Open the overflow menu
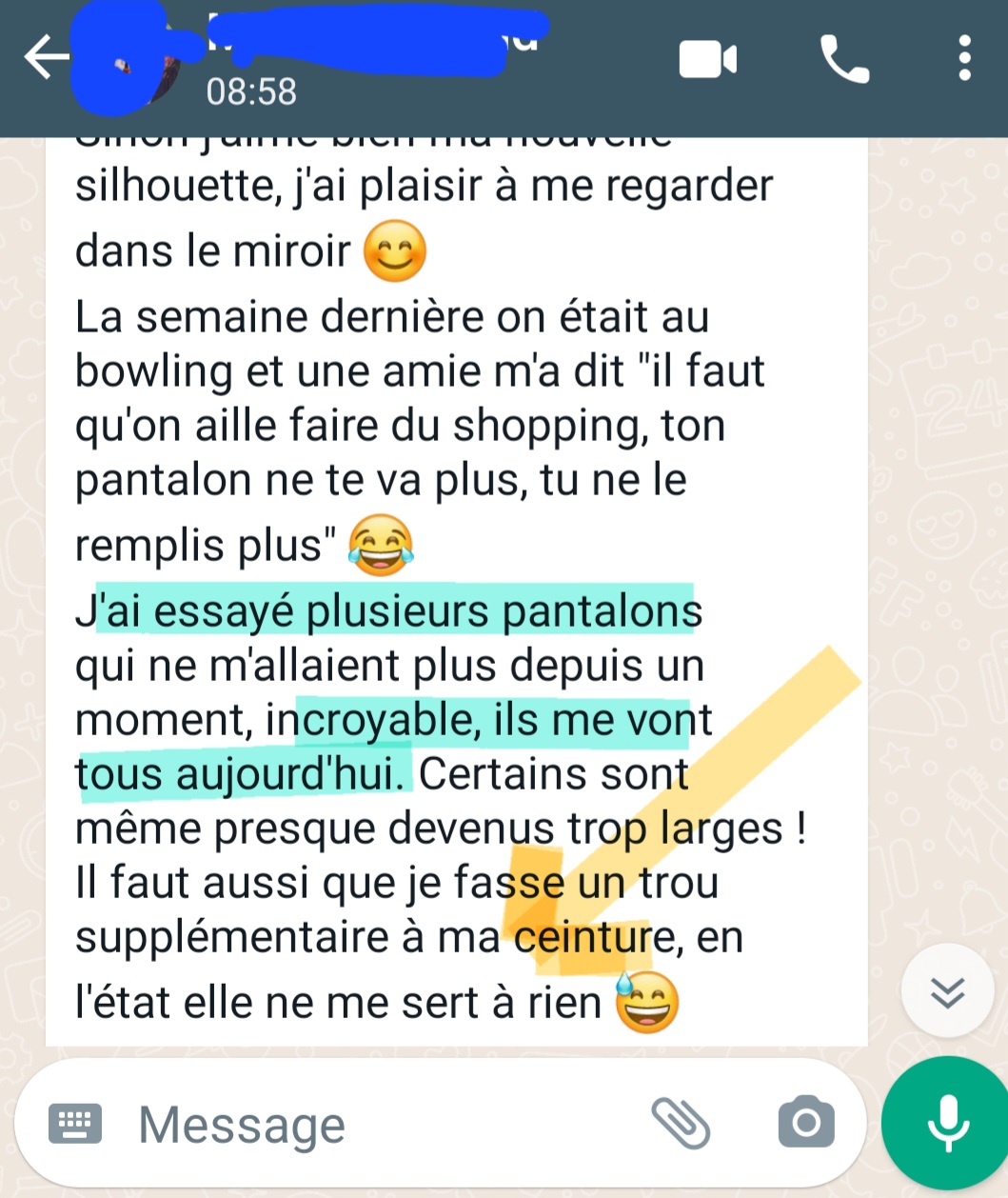This screenshot has width=1008, height=1198. (x=964, y=59)
